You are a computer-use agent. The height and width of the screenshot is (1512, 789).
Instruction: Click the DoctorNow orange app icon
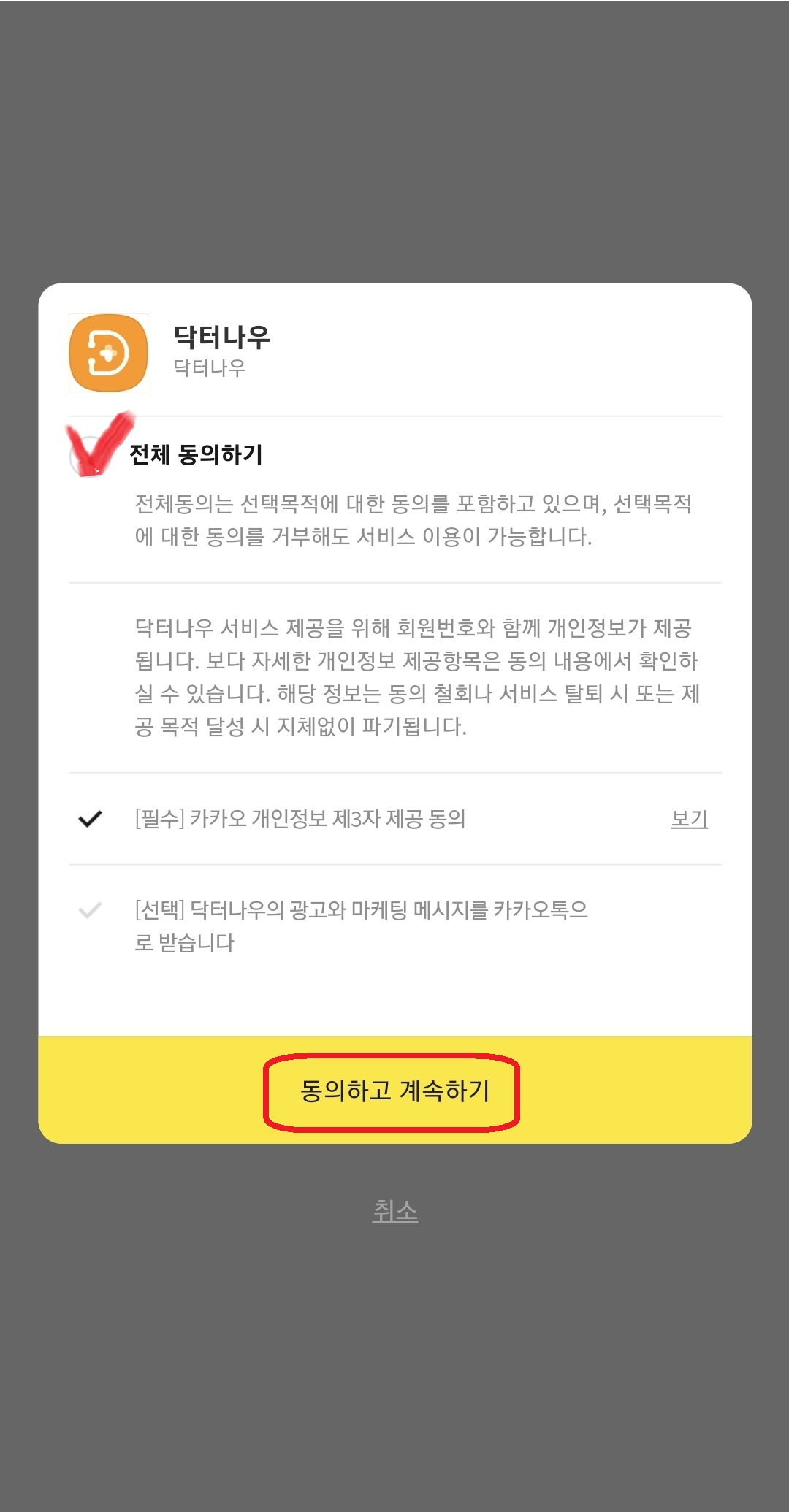tap(108, 354)
